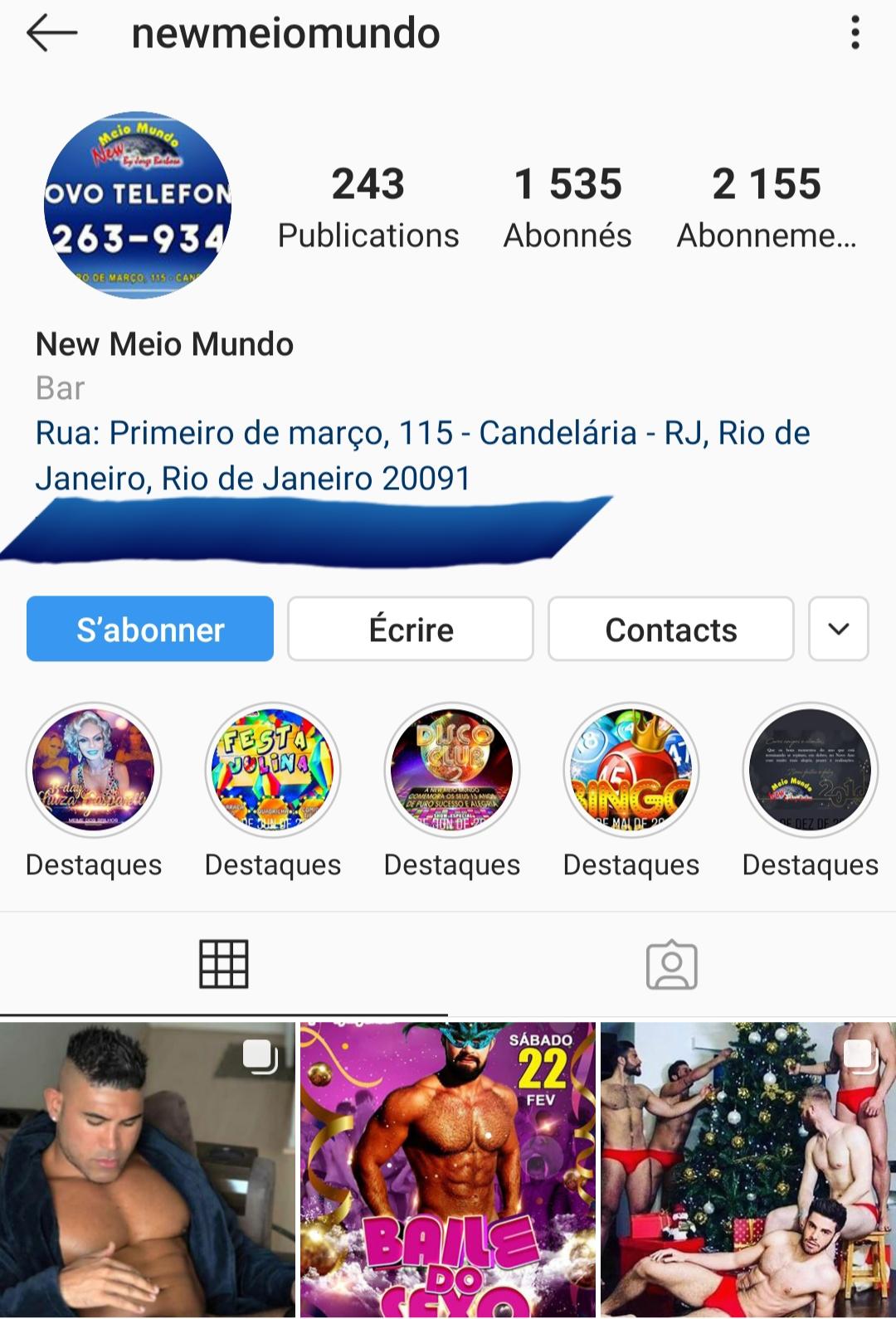Image resolution: width=896 pixels, height=1319 pixels.
Task: Open the Christmas tree photo post
Action: [x=748, y=1170]
